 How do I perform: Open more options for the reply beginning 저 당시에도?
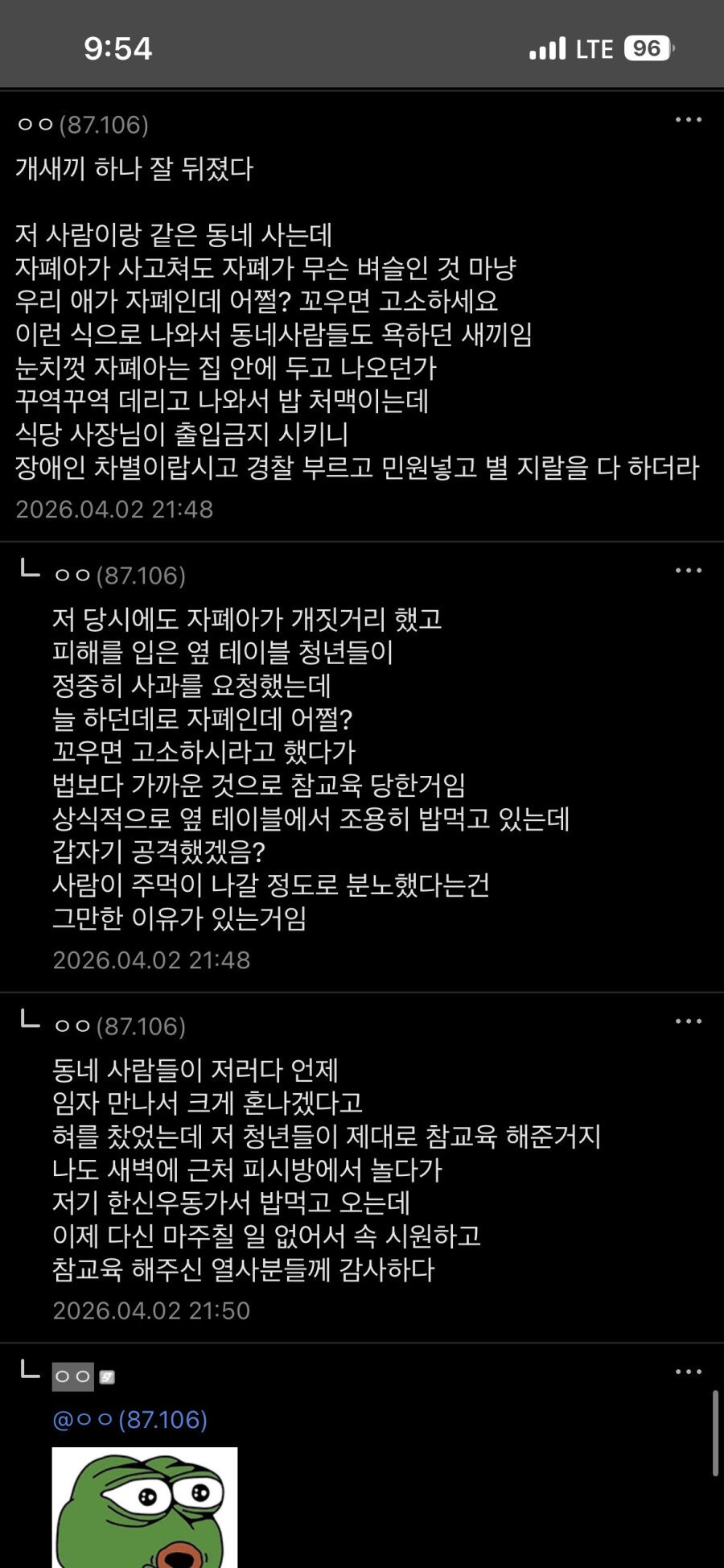click(x=688, y=571)
